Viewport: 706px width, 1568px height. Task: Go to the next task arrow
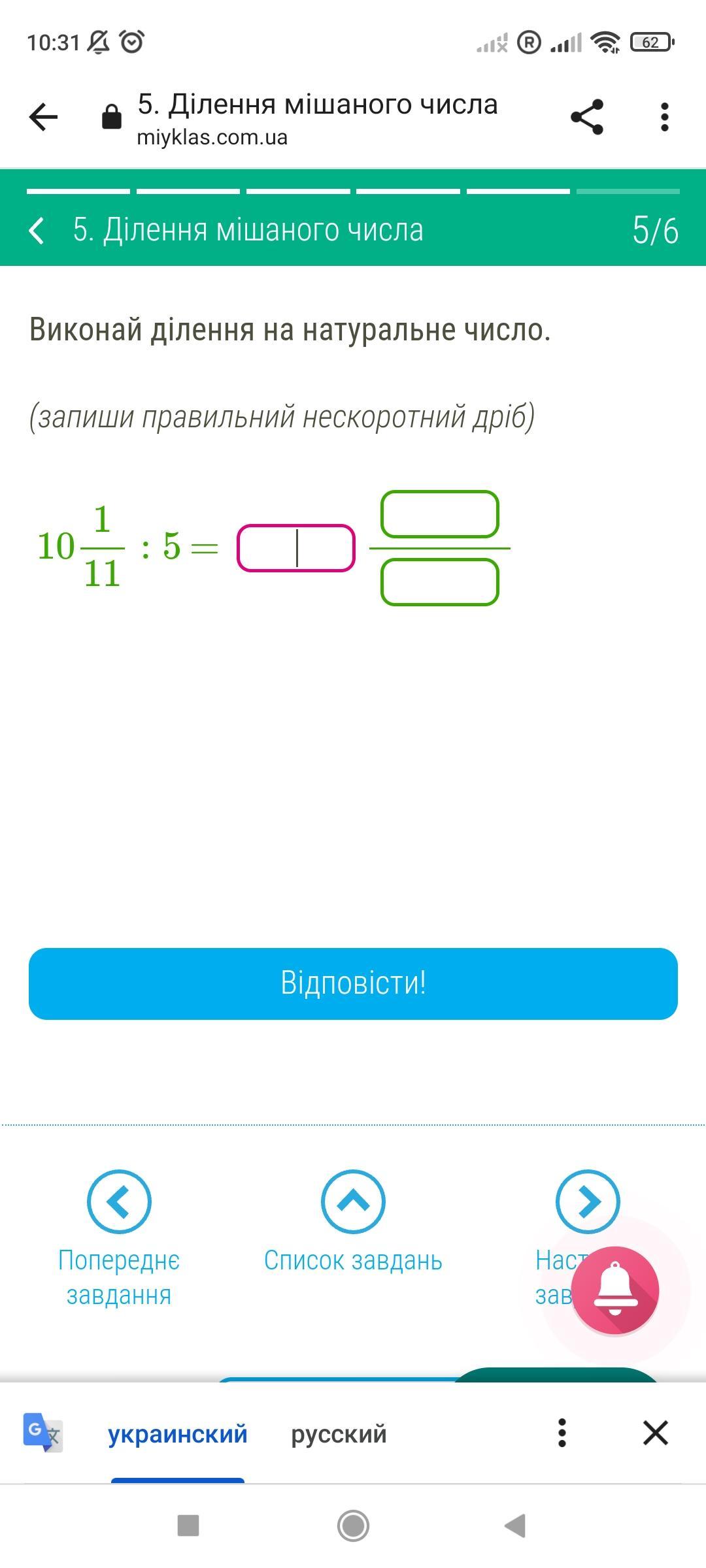(x=587, y=1201)
